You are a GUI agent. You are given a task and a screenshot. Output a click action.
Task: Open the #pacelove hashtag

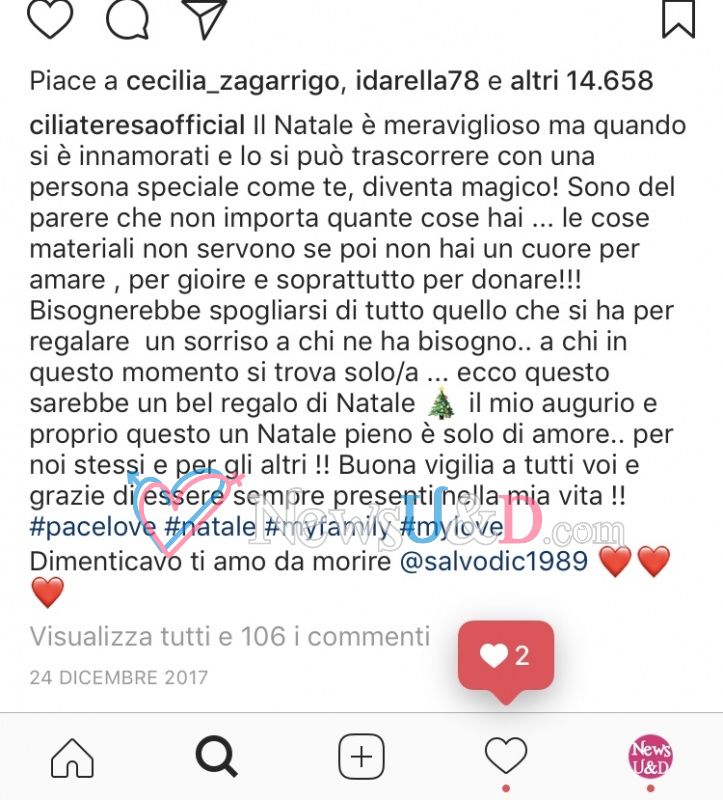pyautogui.click(x=92, y=527)
